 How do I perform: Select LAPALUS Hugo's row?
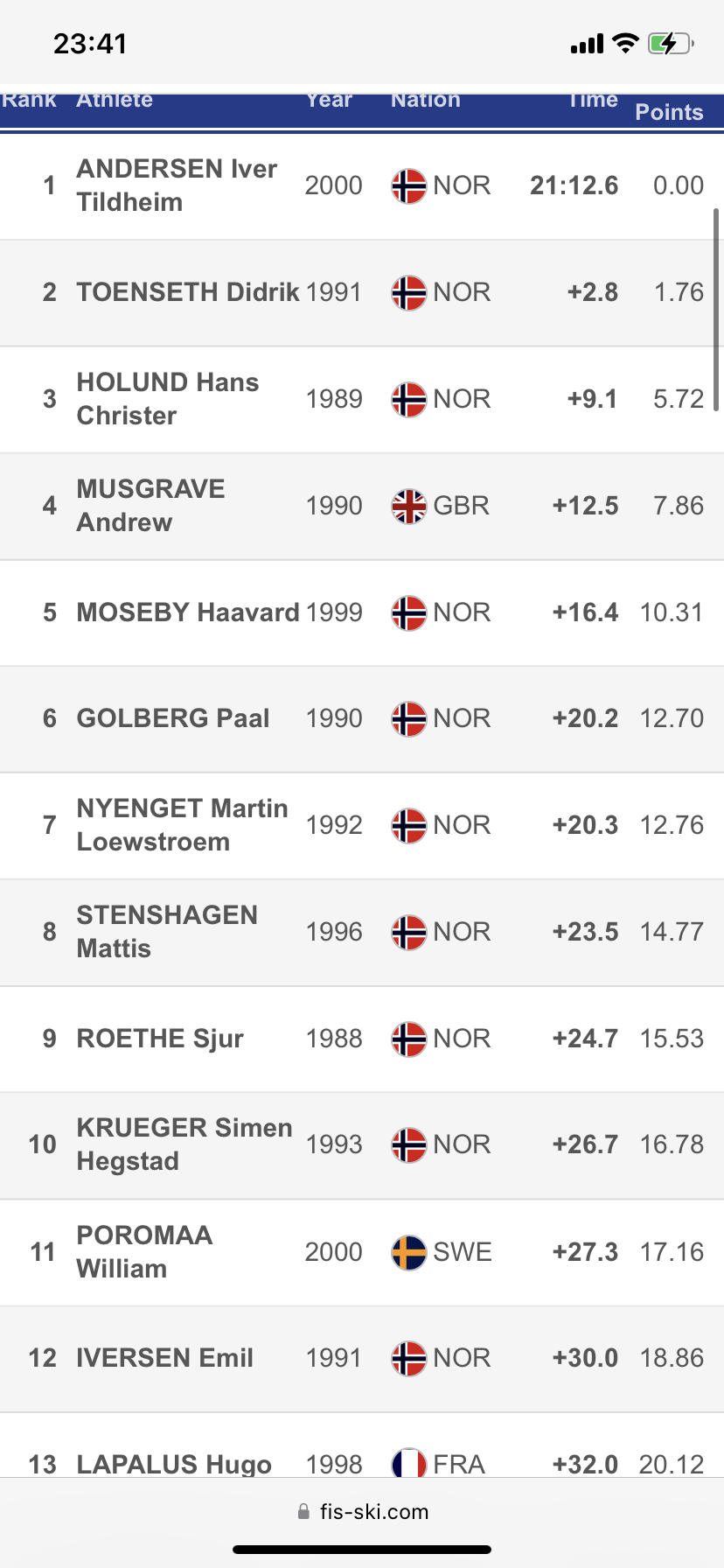tap(362, 1445)
